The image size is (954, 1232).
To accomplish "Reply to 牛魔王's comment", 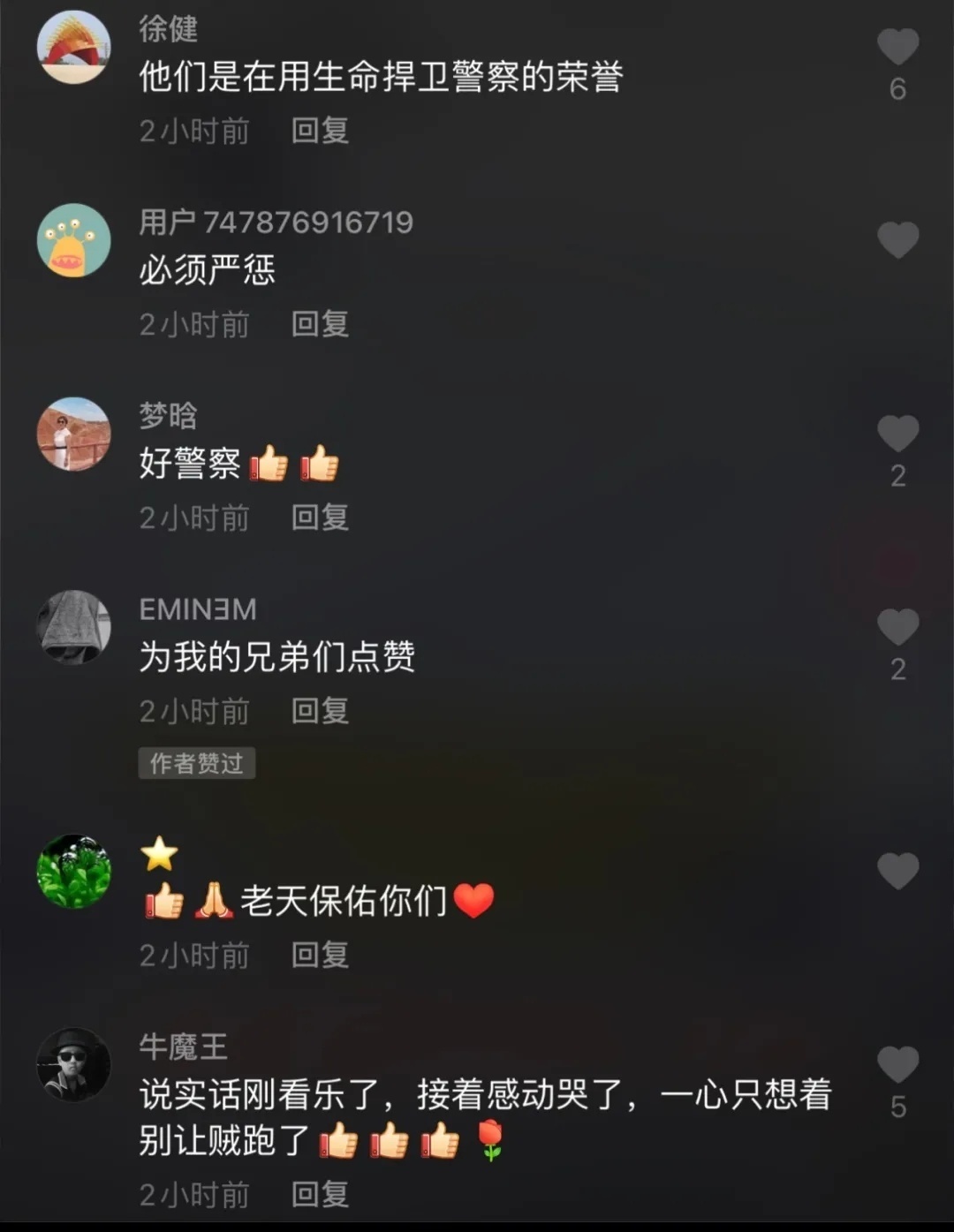I will [320, 1194].
